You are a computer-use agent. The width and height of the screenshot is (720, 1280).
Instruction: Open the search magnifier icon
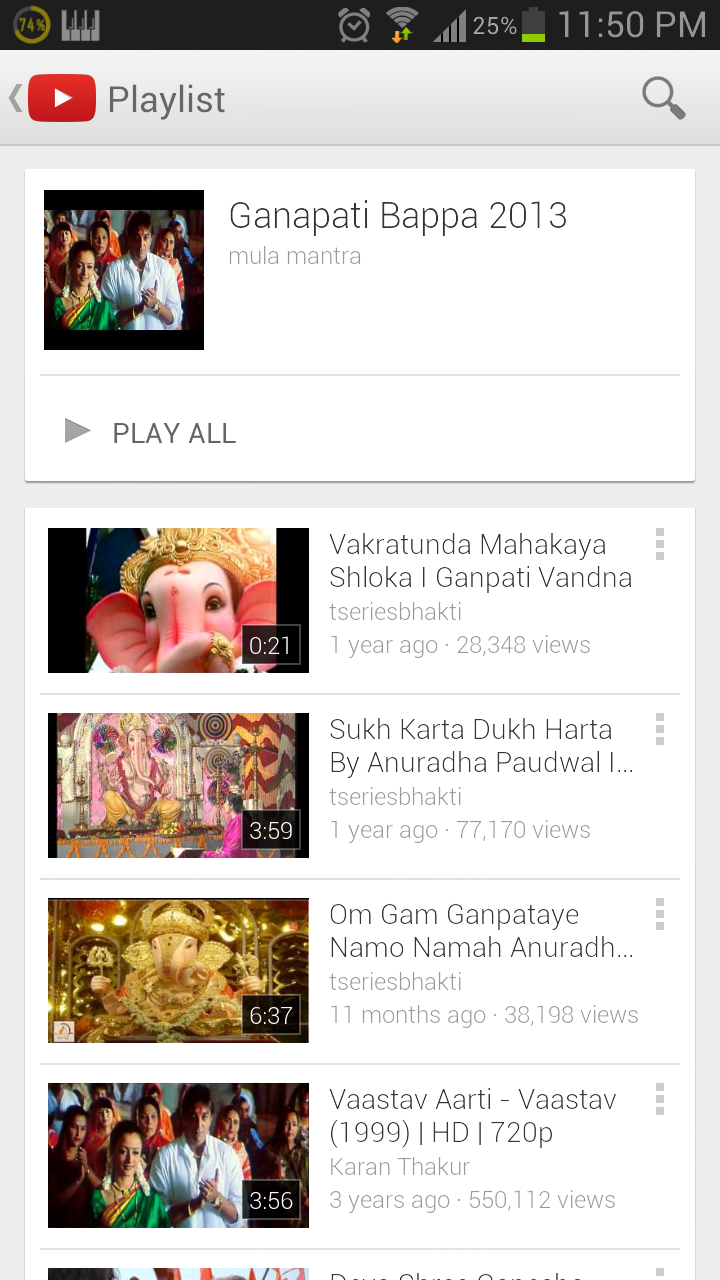click(663, 99)
